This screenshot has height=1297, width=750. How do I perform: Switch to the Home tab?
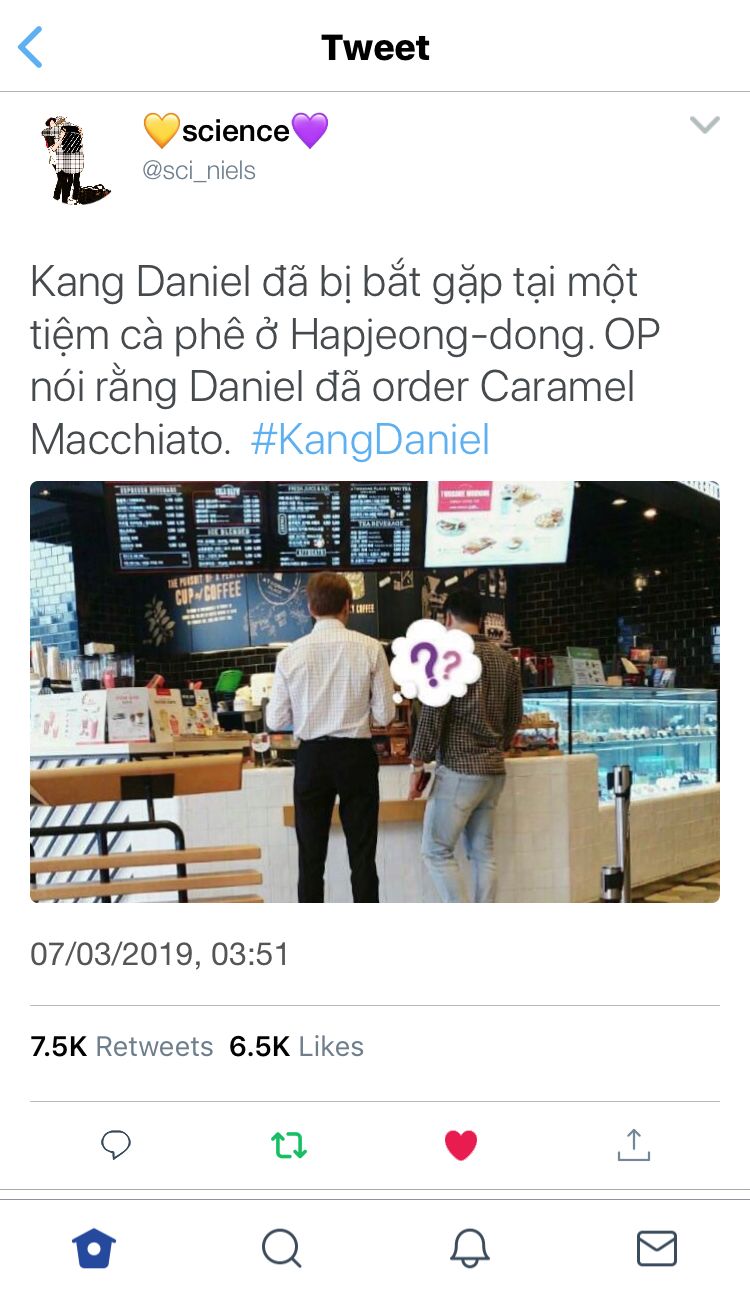pos(94,1248)
